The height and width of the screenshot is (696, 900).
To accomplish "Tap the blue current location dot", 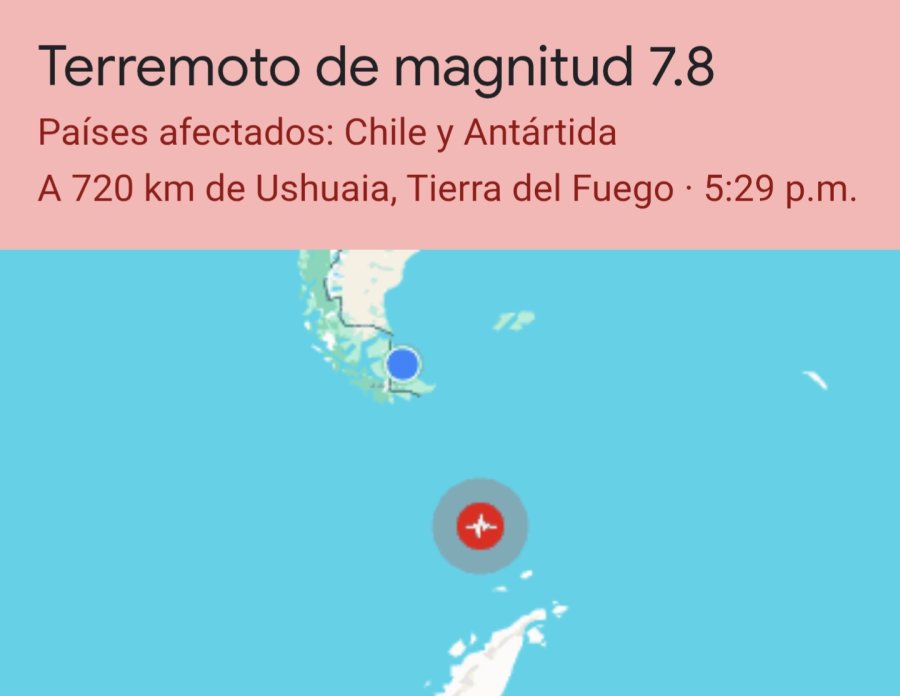I will pos(403,363).
